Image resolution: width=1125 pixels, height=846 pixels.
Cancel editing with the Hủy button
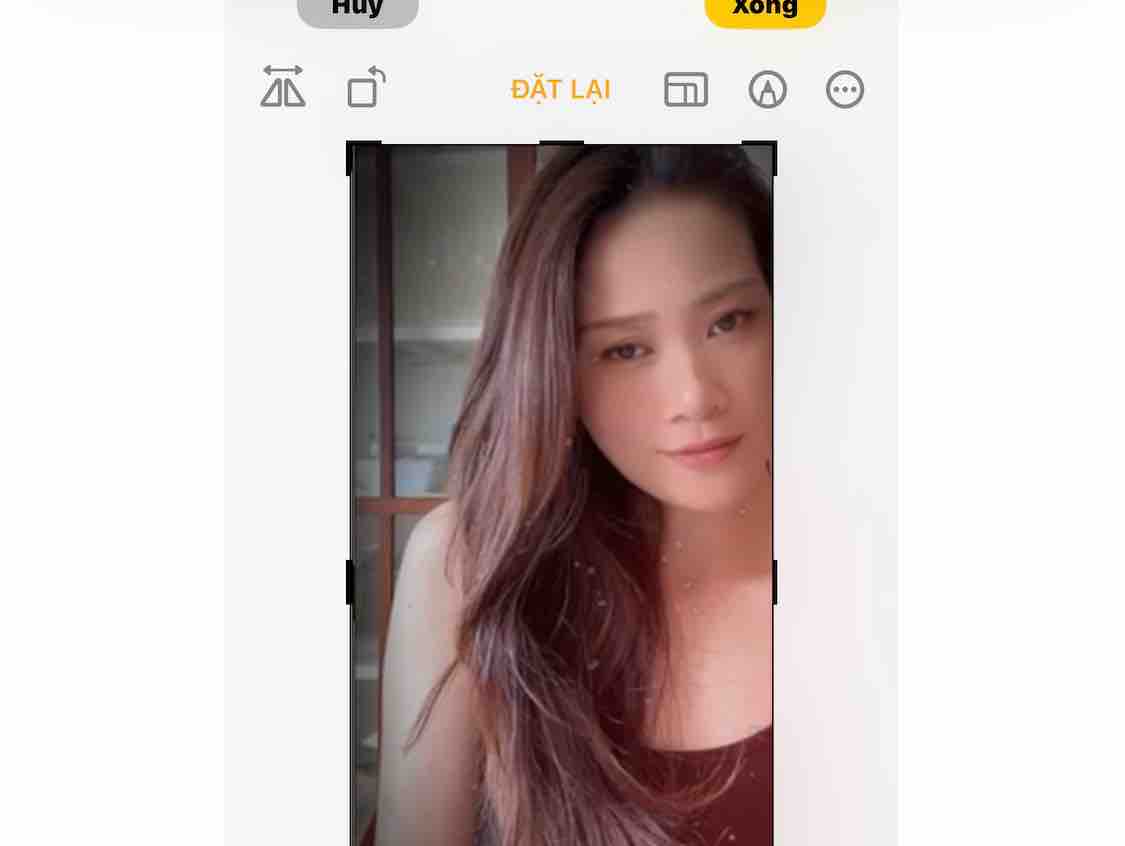point(357,10)
